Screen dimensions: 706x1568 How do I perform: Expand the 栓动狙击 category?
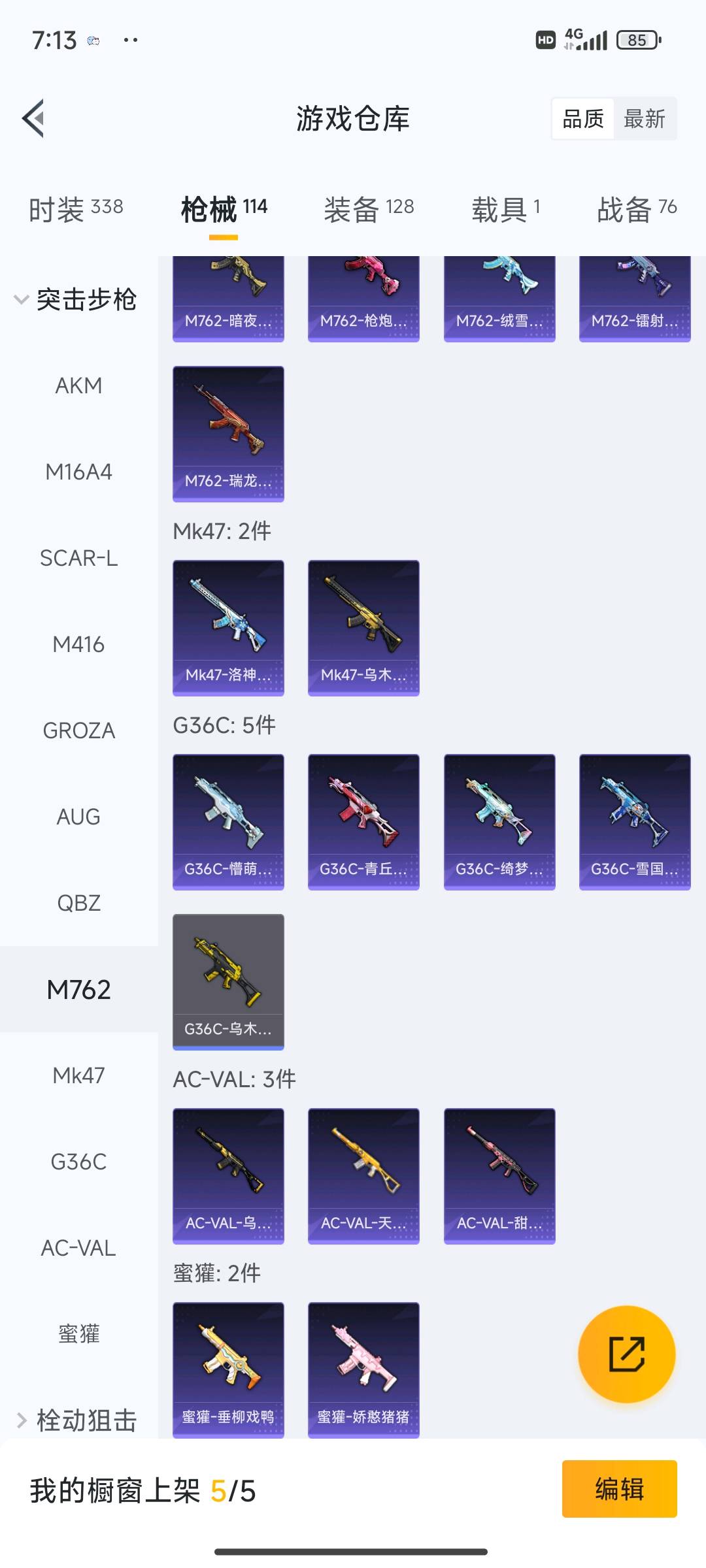tap(76, 1420)
